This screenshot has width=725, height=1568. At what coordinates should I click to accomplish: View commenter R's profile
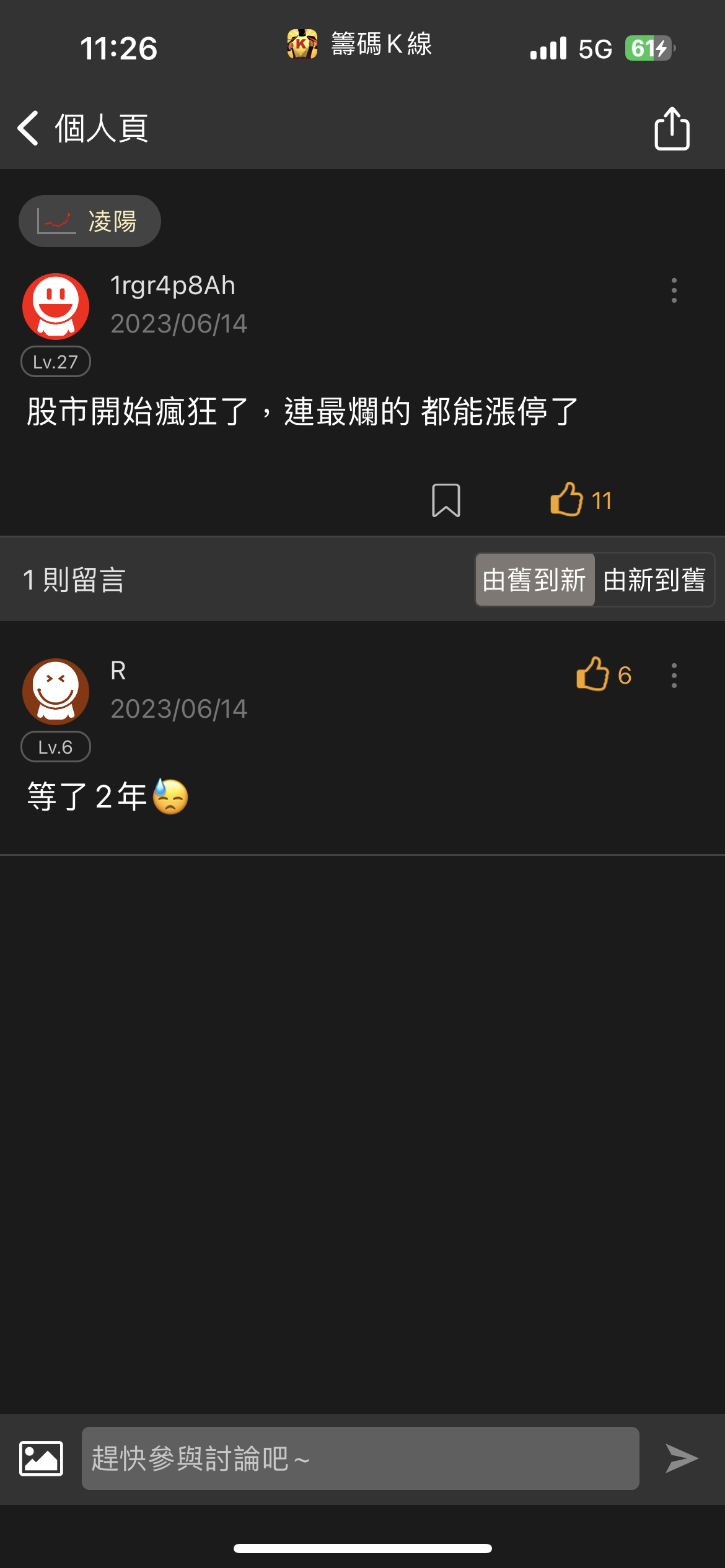coord(55,692)
